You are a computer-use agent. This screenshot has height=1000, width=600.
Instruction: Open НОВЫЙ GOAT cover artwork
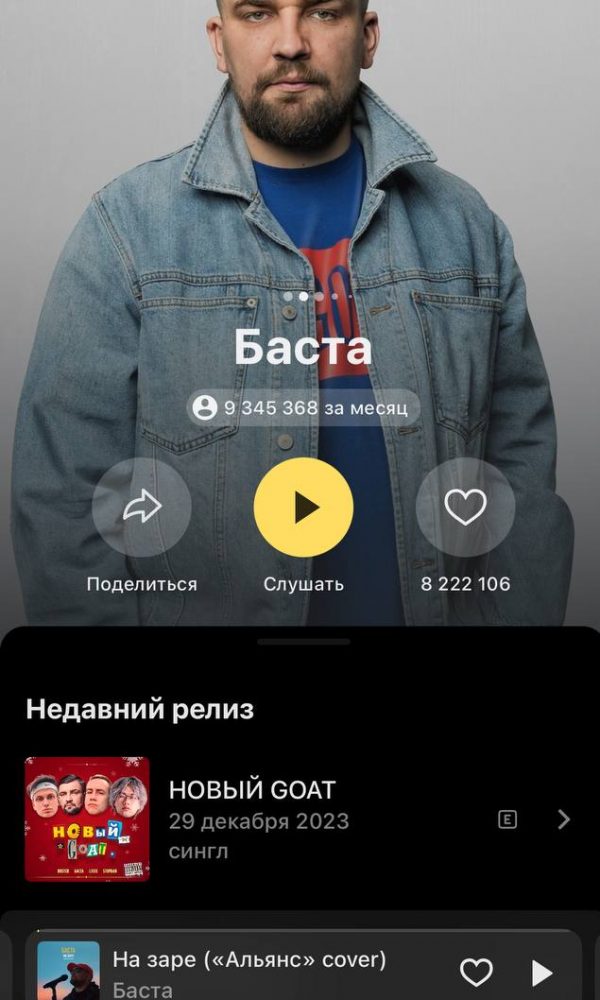(x=87, y=819)
